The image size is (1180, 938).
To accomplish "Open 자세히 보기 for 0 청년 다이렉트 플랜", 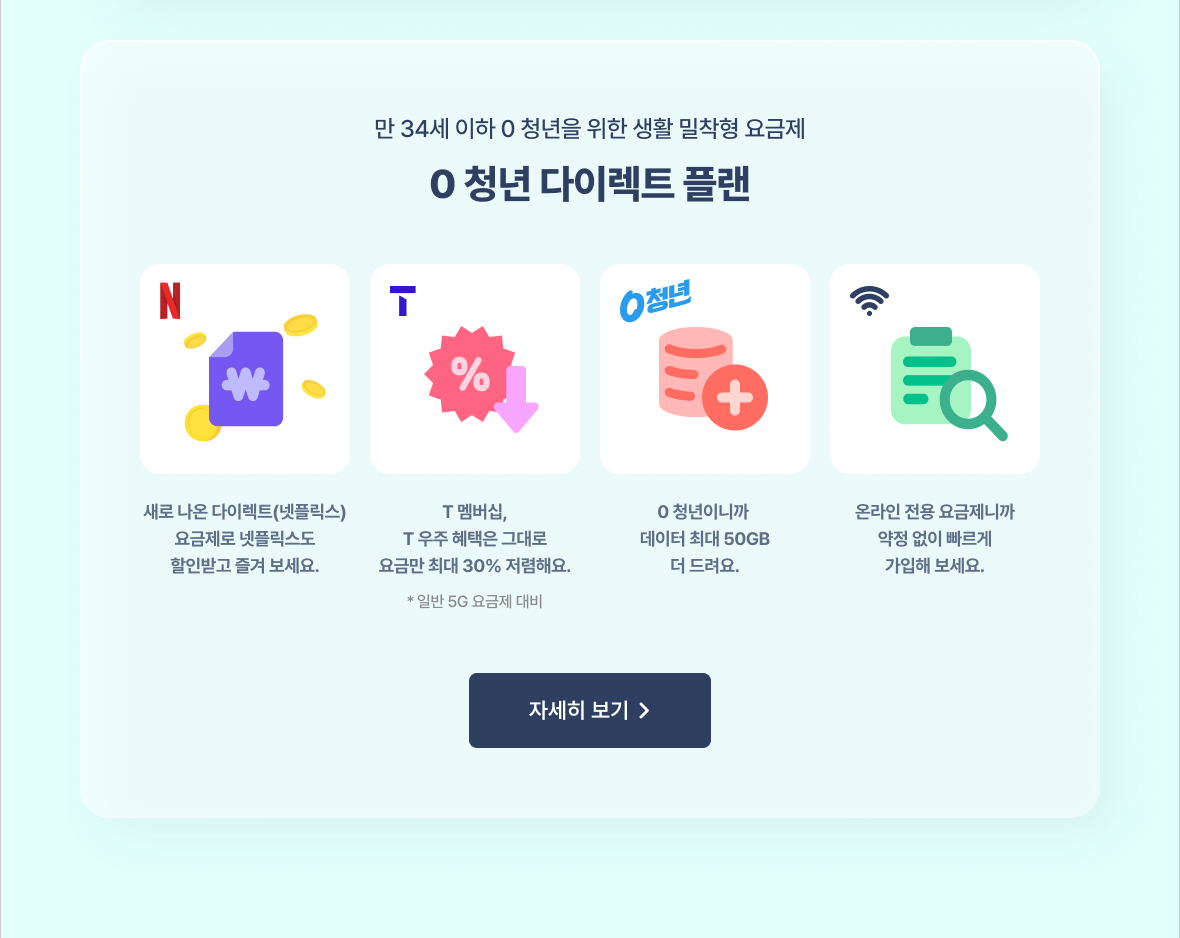I will coord(589,710).
